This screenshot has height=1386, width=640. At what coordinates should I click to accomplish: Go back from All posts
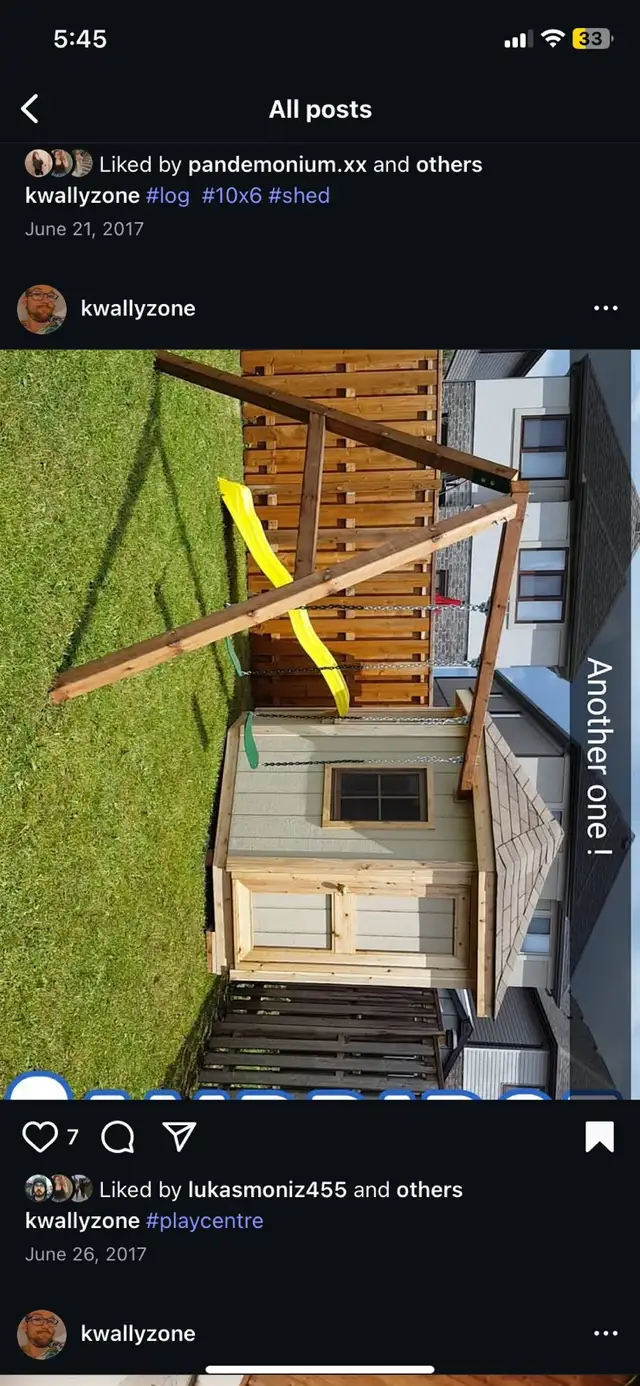30,109
